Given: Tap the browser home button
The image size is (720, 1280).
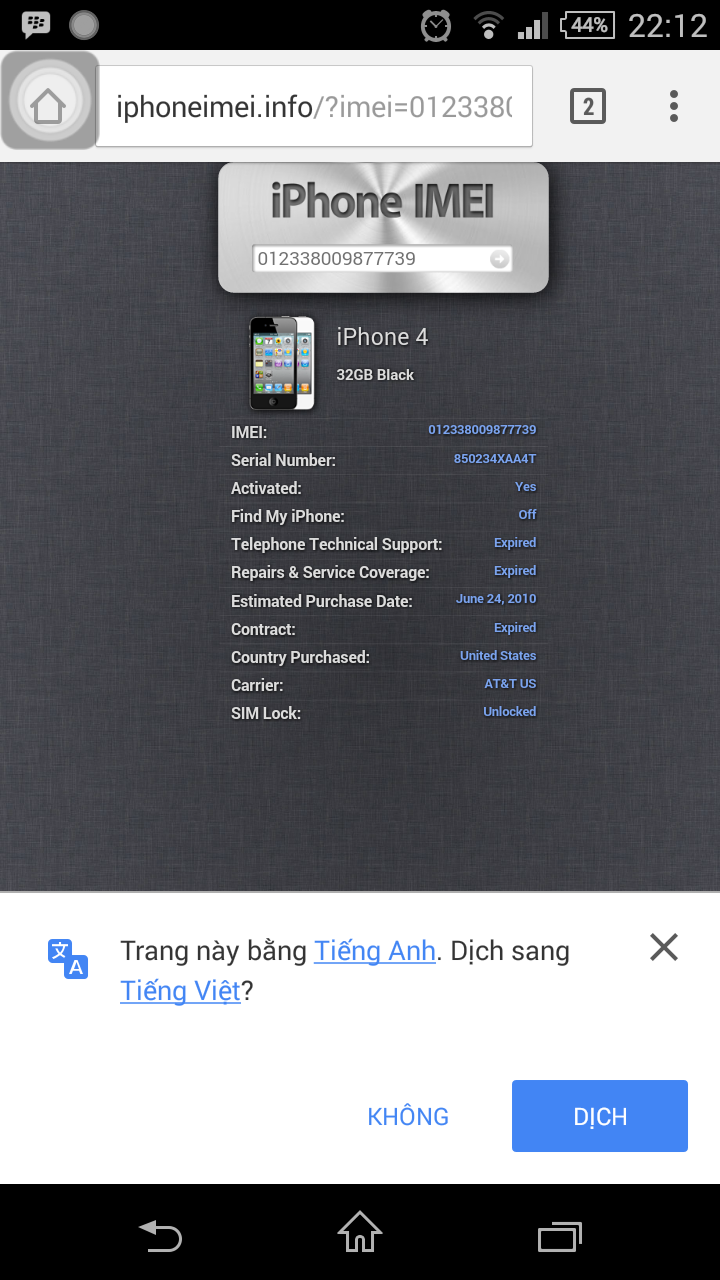Looking at the screenshot, I should 48,105.
